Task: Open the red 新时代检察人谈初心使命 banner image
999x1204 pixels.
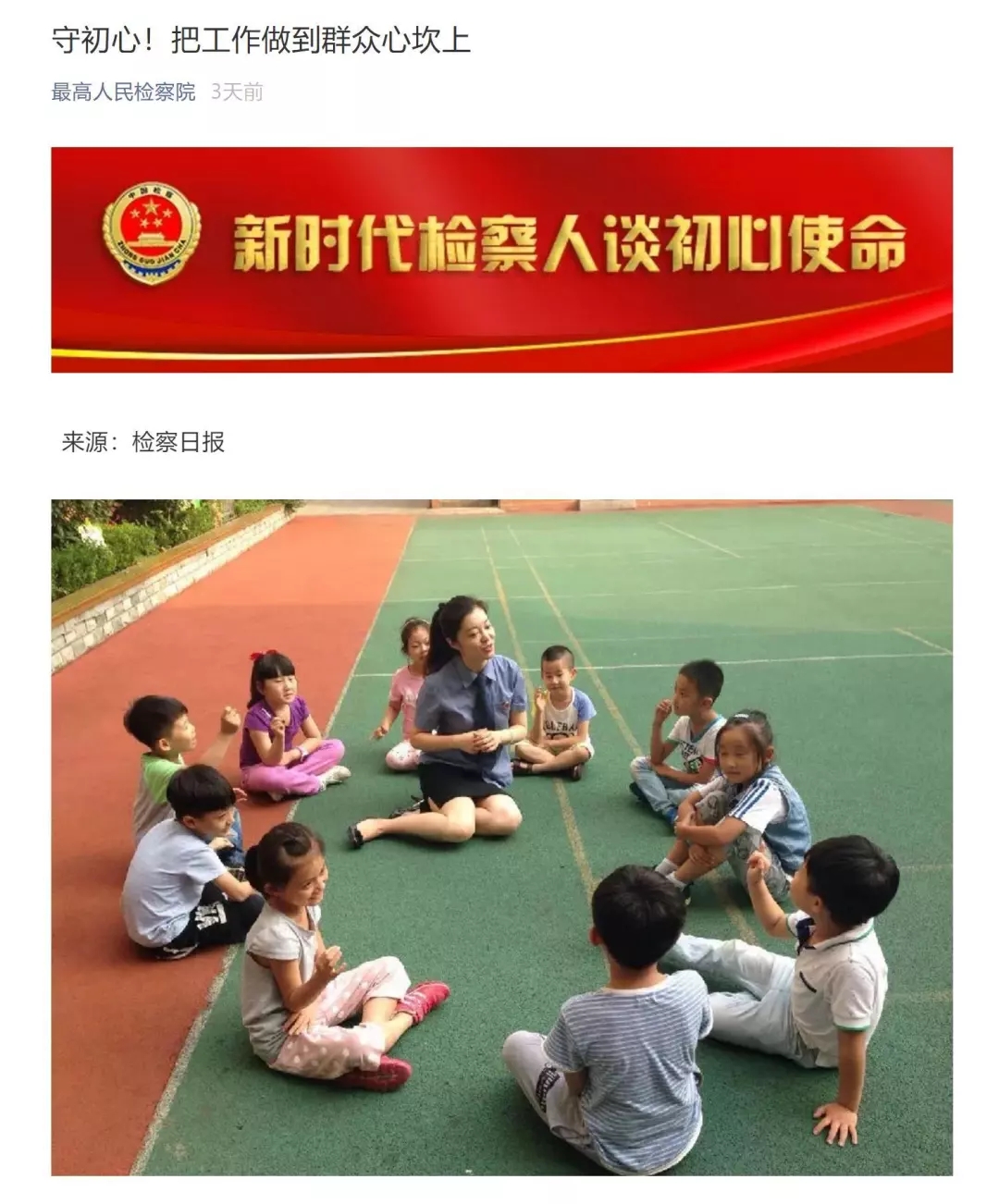Action: (x=501, y=260)
